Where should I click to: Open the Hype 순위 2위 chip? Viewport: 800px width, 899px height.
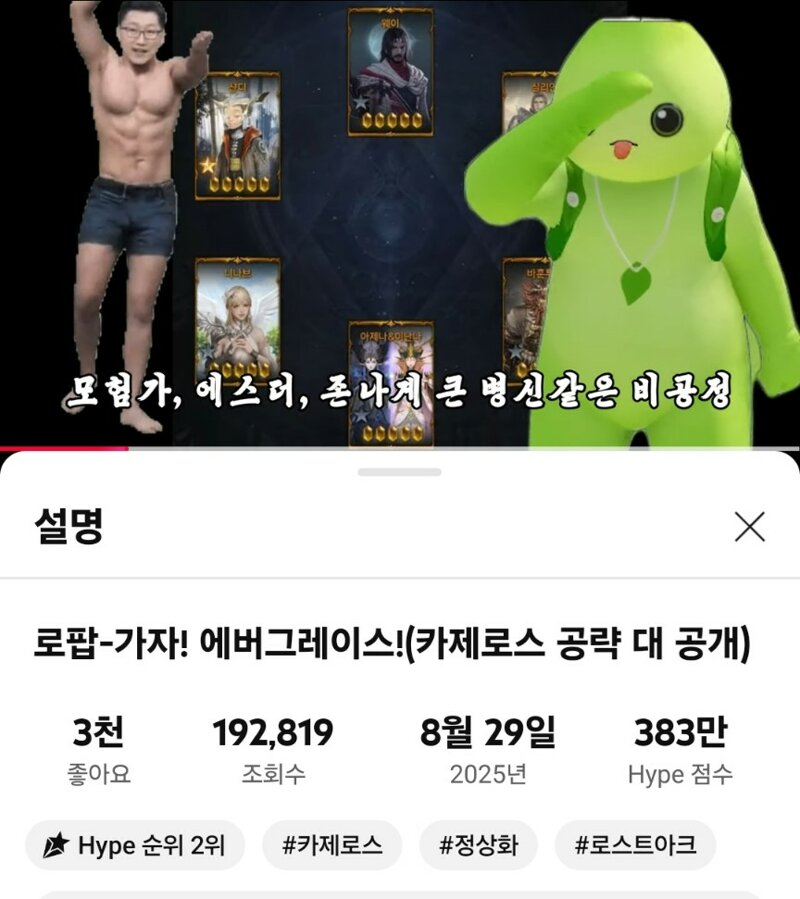point(134,846)
